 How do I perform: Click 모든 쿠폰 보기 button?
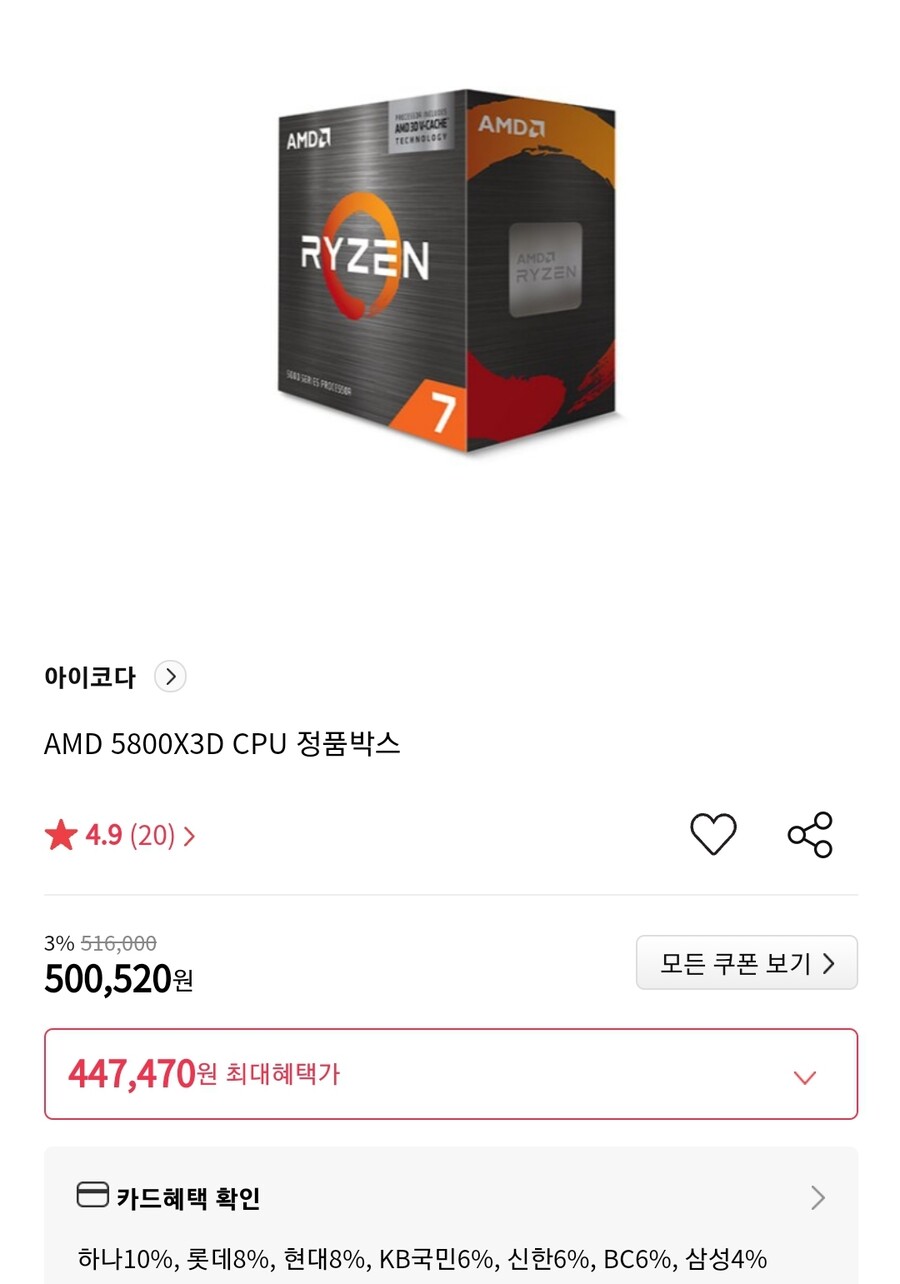(x=747, y=962)
